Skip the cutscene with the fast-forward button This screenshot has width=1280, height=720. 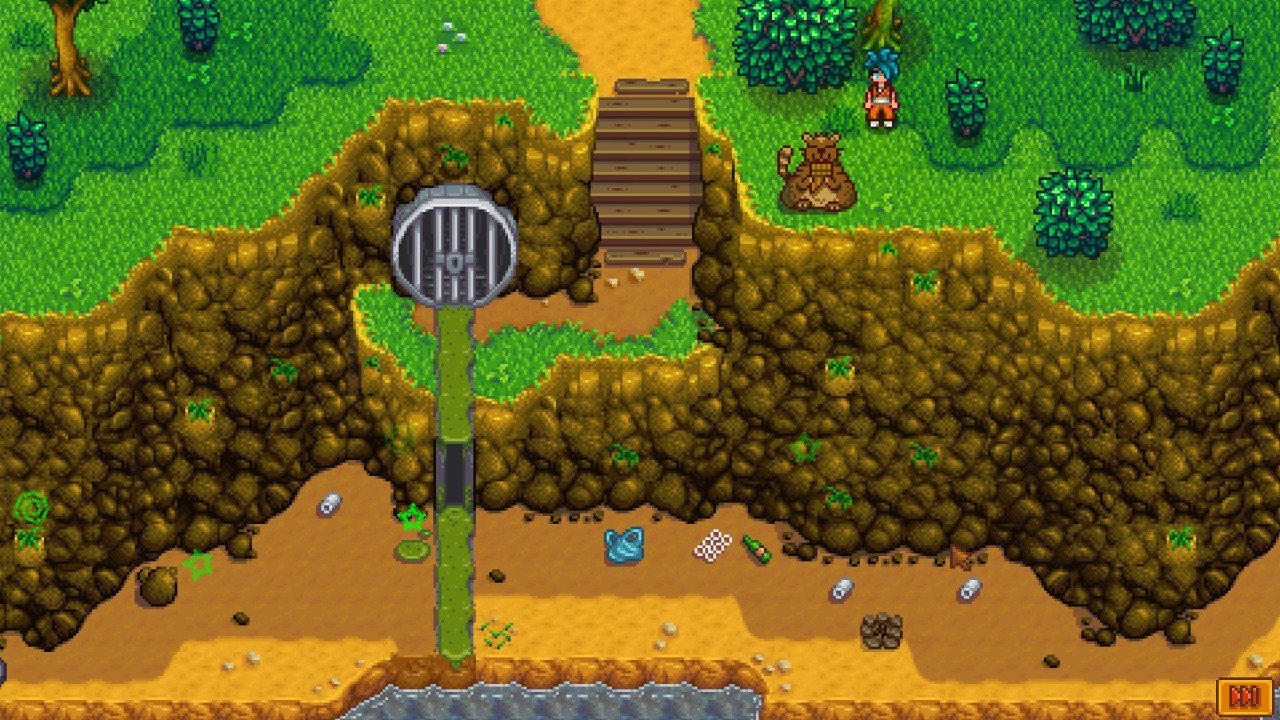pos(1244,695)
